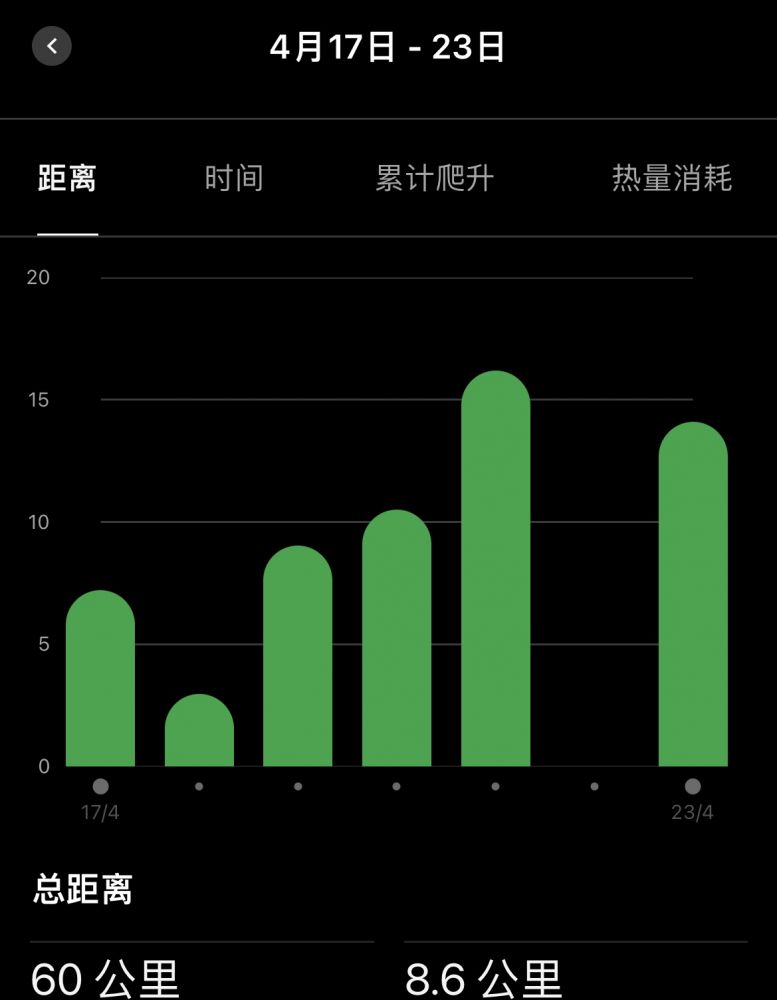The width and height of the screenshot is (777, 1000).
Task: Open the 热量消耗 tab
Action: click(672, 179)
